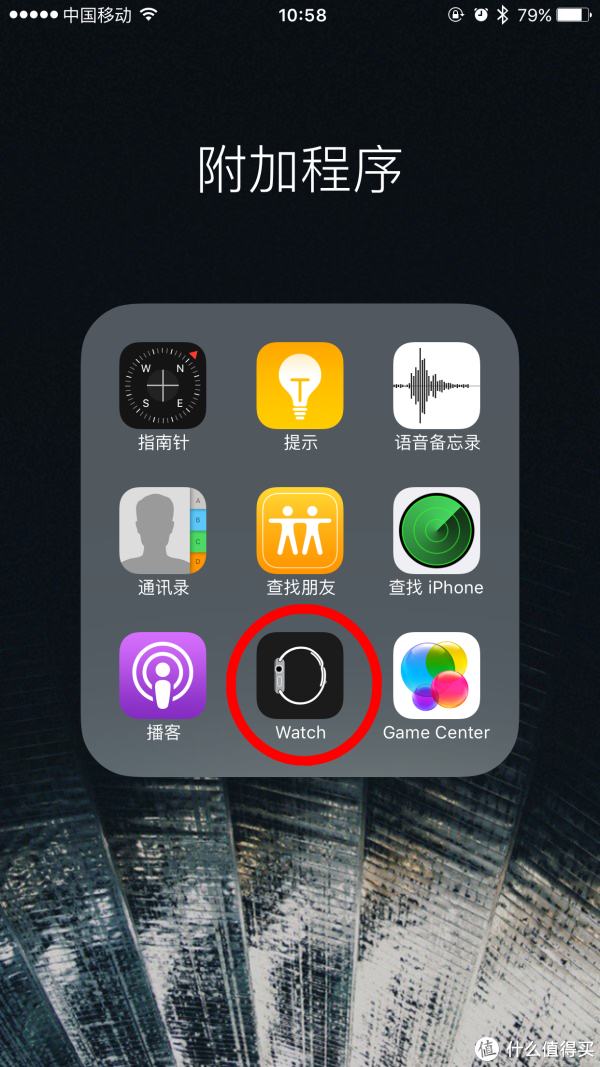Open the Contacts app (通讯录)

[163, 531]
